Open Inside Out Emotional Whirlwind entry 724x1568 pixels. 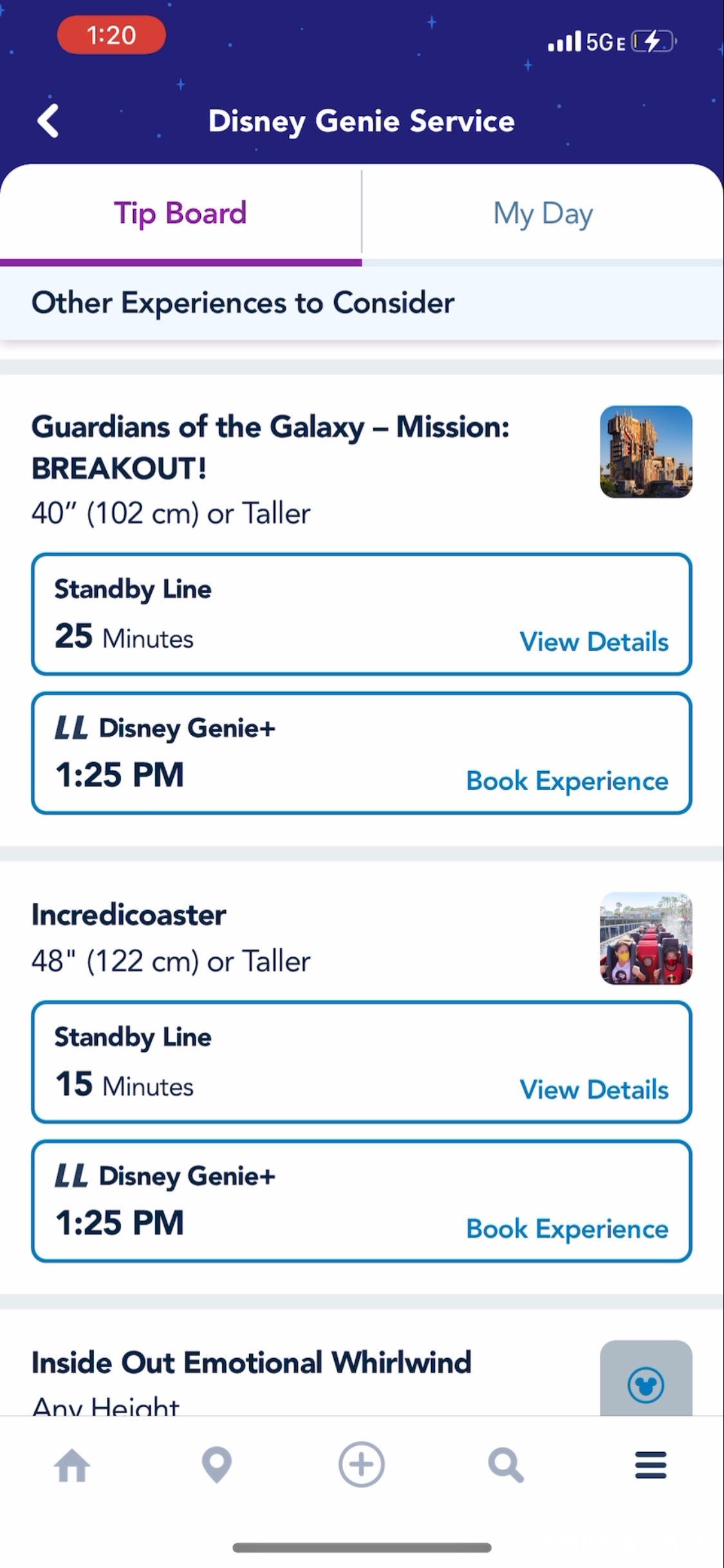(x=251, y=1363)
